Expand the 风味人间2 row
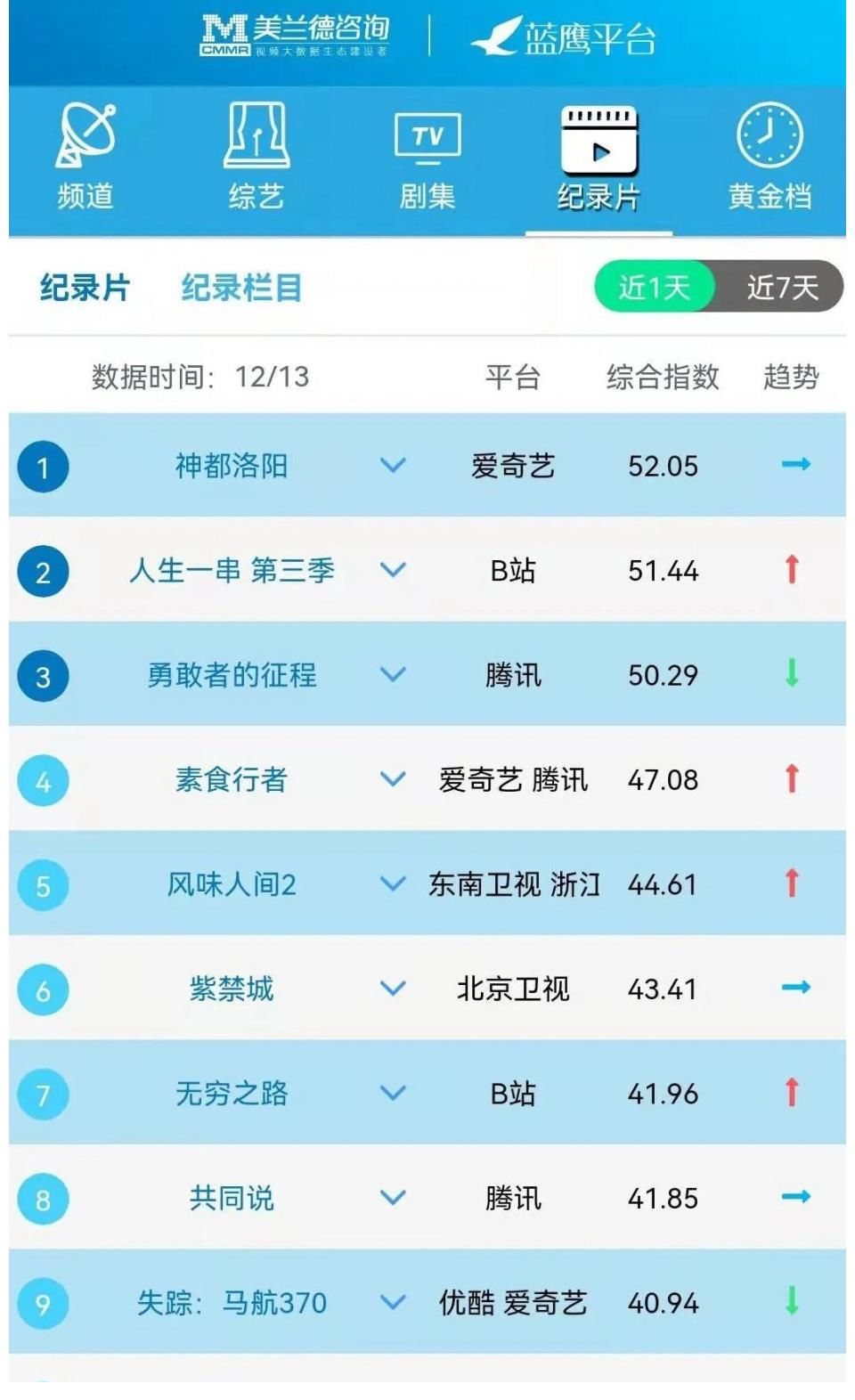This screenshot has width=855, height=1400. click(x=393, y=883)
